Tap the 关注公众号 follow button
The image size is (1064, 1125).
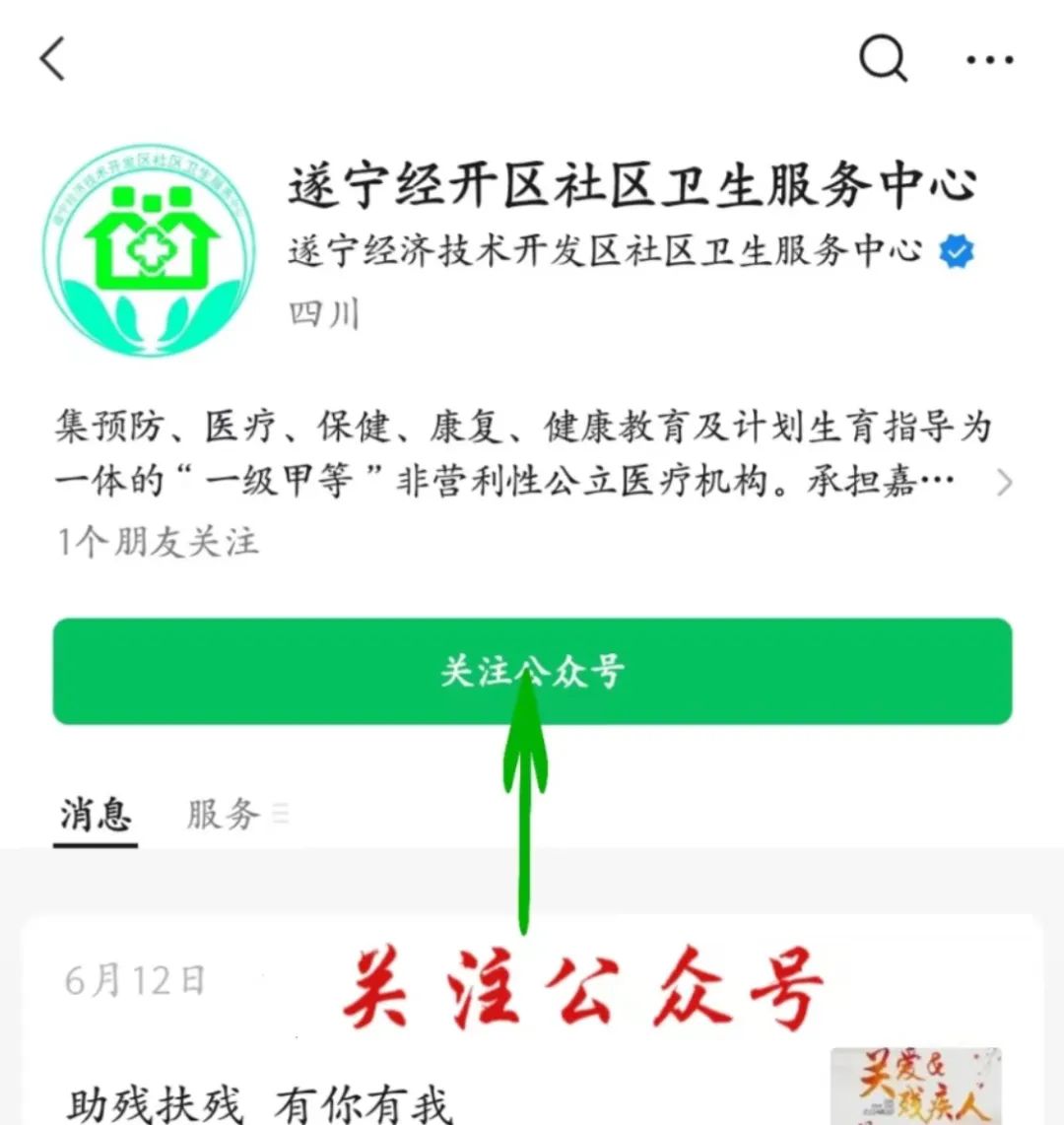click(532, 672)
